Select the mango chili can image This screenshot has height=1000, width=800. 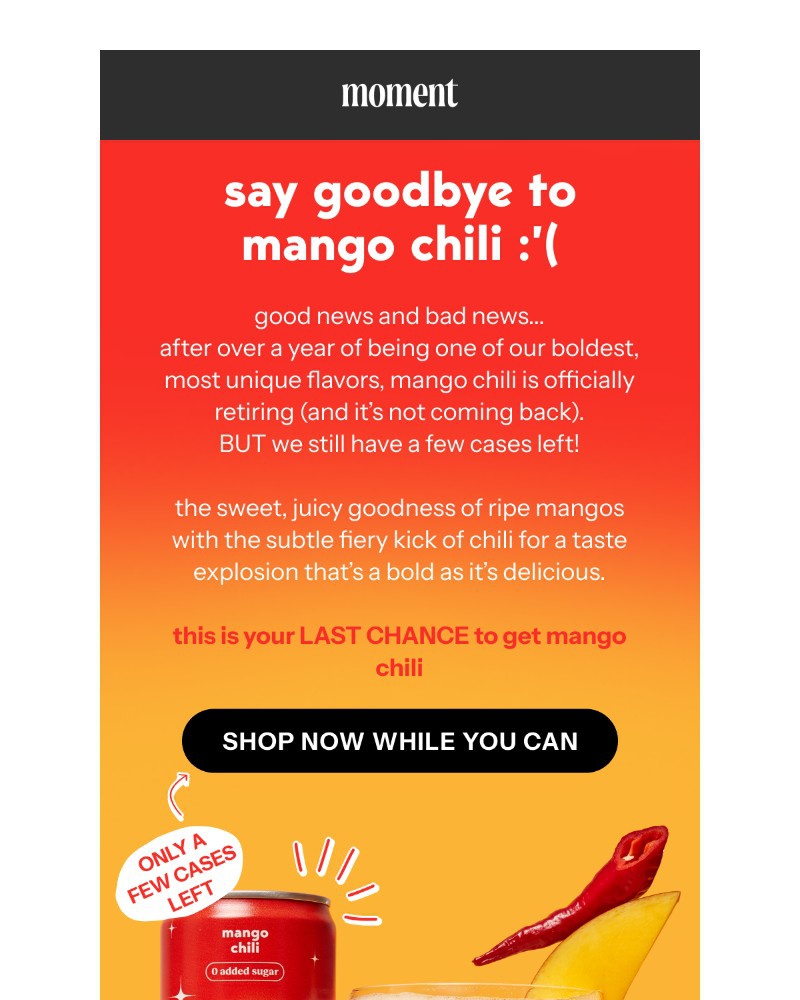pos(243,950)
